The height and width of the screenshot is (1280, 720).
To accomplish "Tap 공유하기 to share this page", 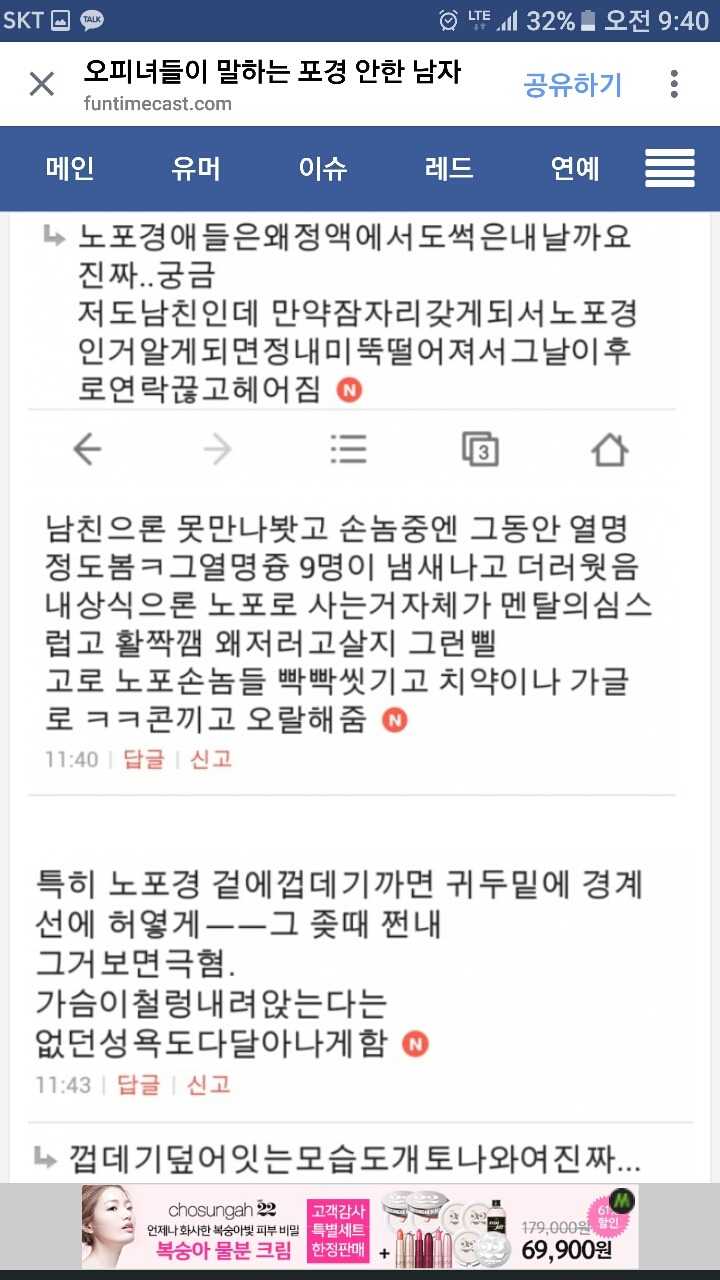I will pyautogui.click(x=572, y=85).
